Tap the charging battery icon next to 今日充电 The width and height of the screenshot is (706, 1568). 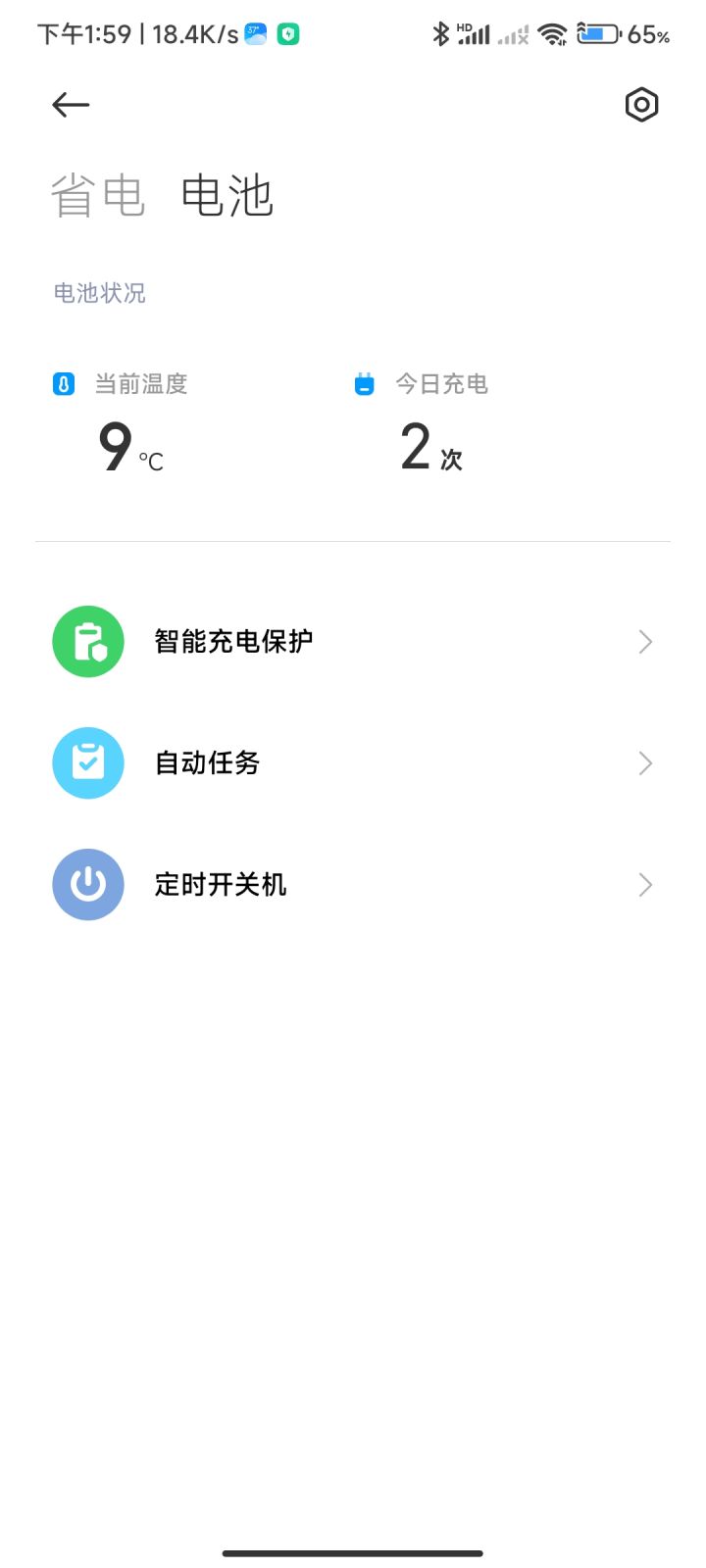pyautogui.click(x=364, y=384)
